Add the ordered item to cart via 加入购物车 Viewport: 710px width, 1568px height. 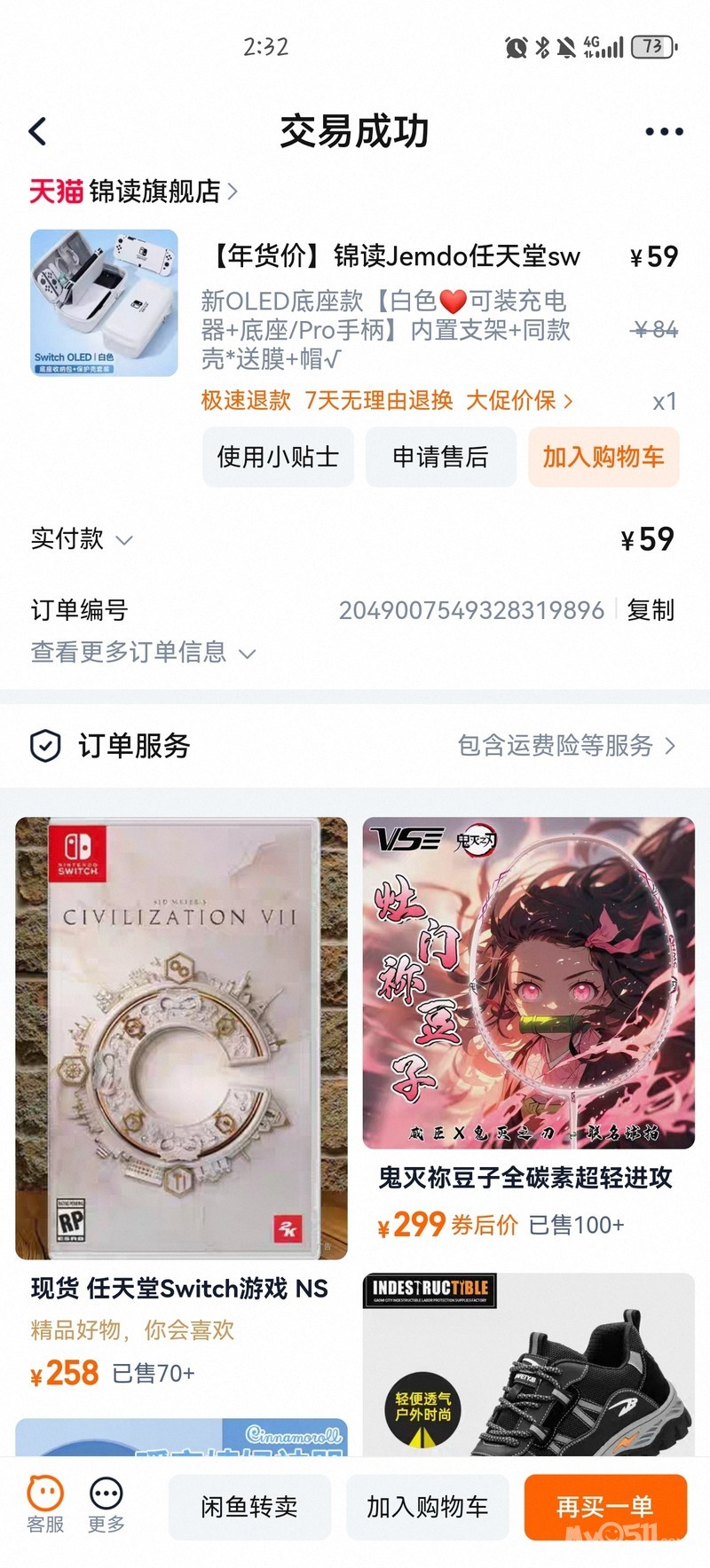coord(603,457)
